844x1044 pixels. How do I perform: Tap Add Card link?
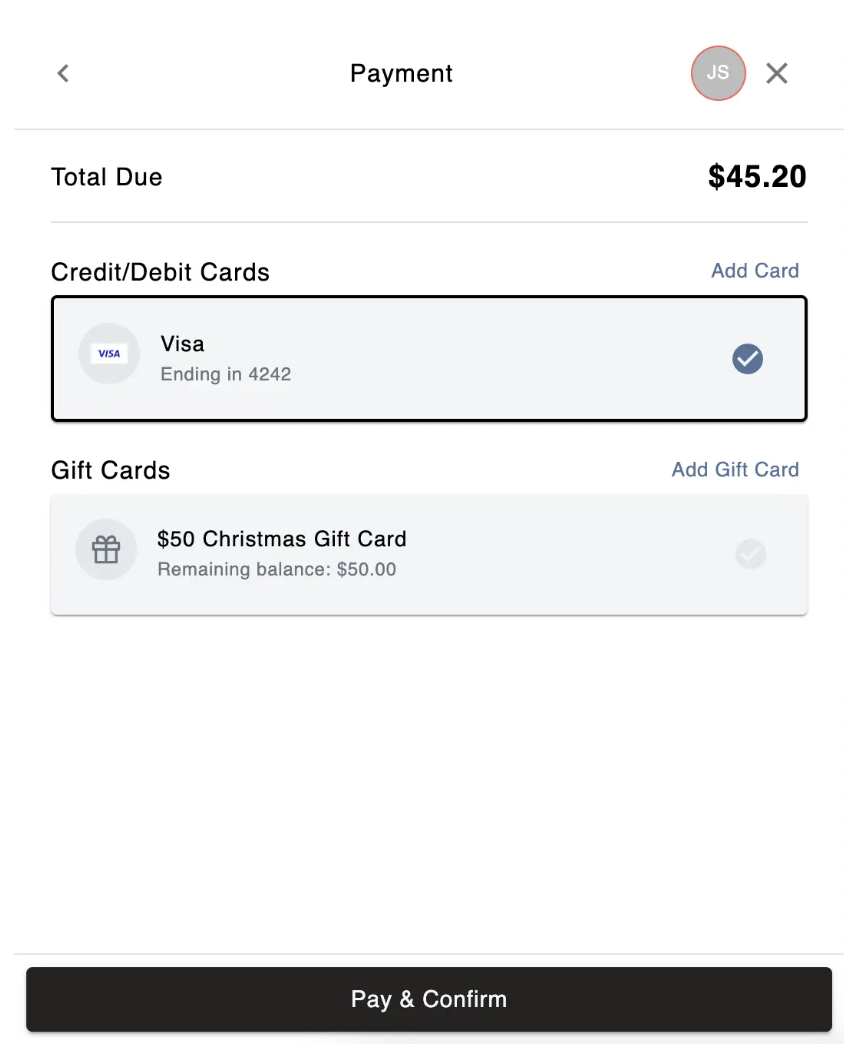click(754, 271)
